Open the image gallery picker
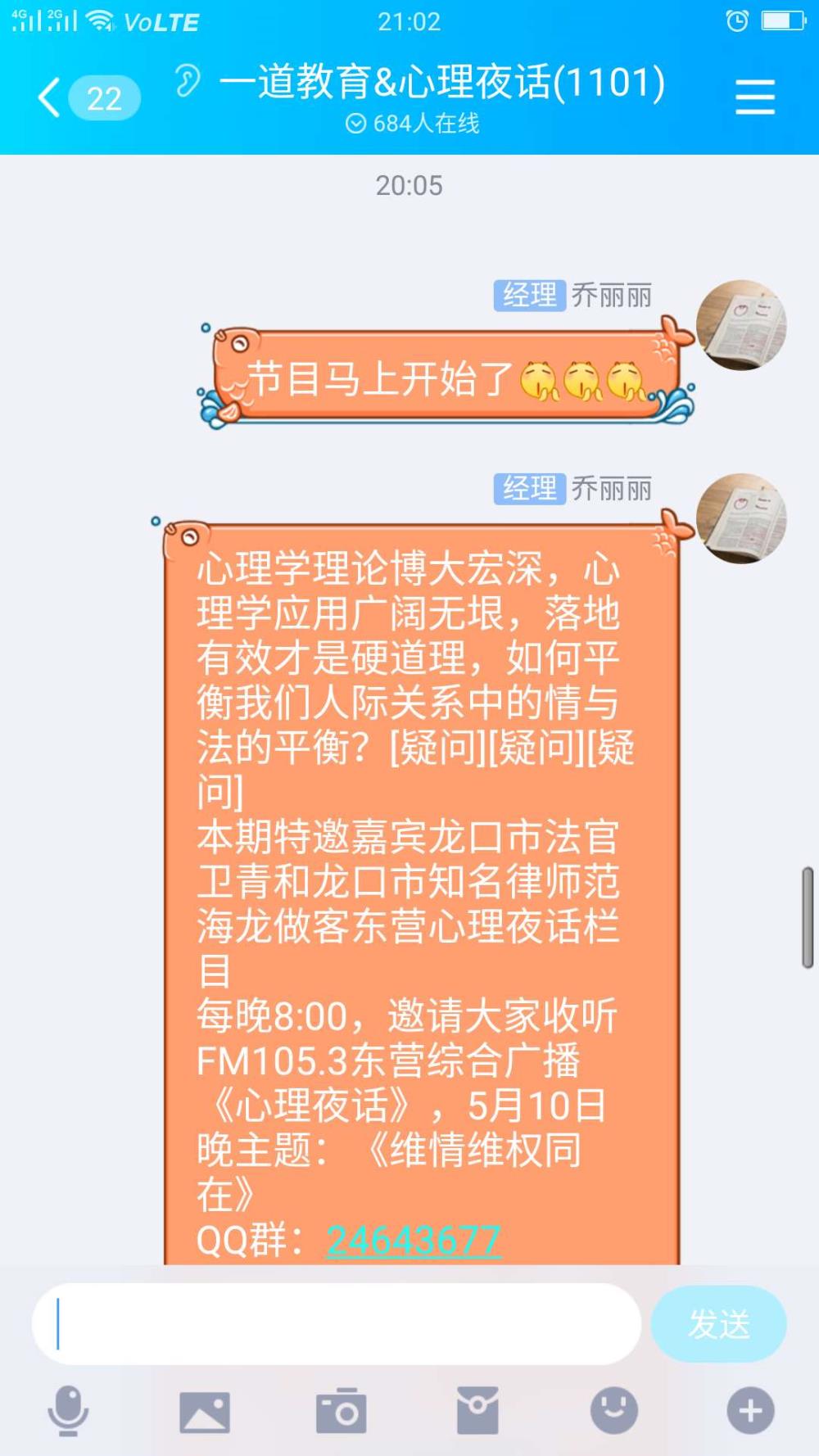 coord(205,1411)
